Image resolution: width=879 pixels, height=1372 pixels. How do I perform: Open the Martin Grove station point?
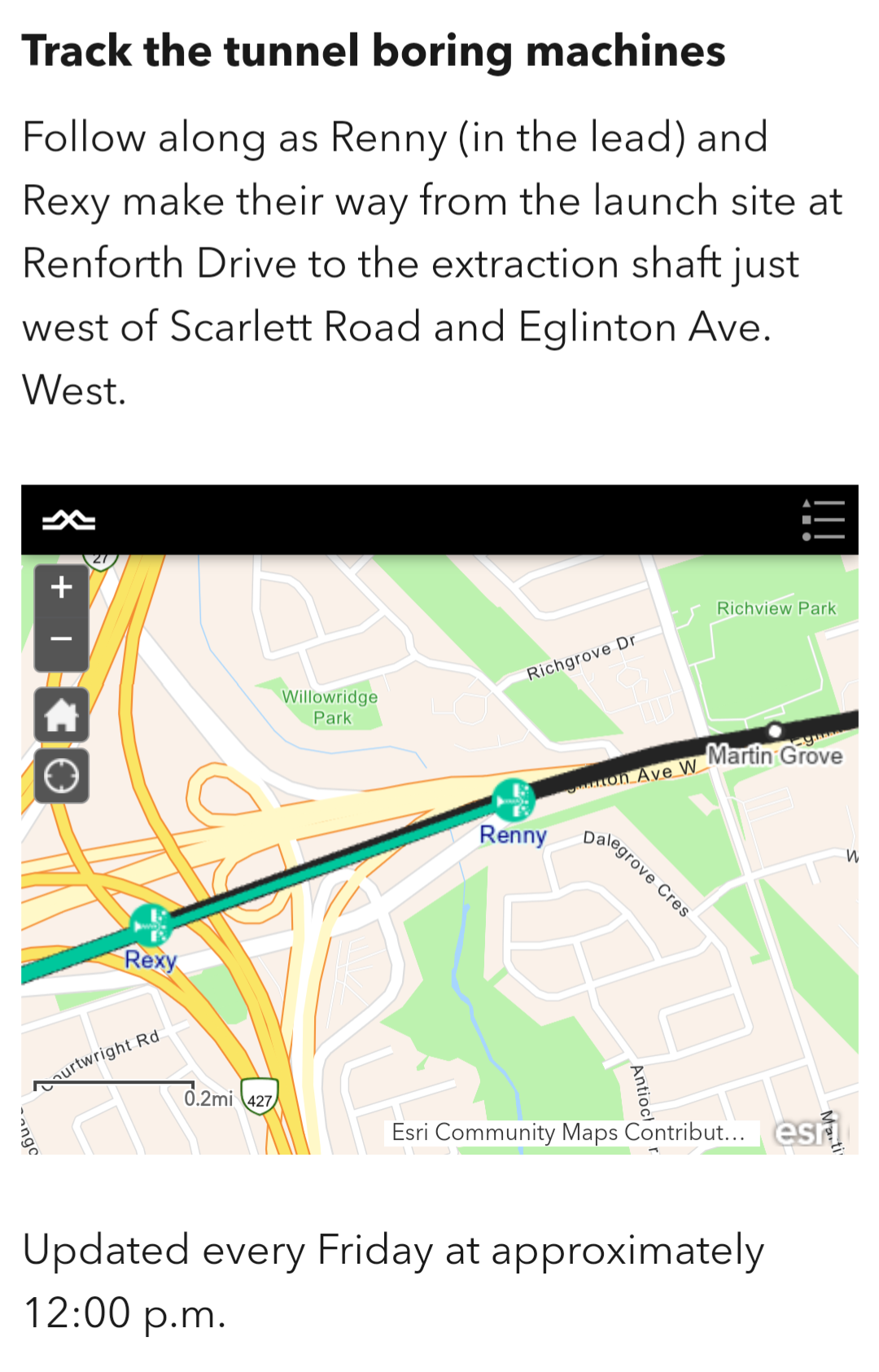[775, 730]
